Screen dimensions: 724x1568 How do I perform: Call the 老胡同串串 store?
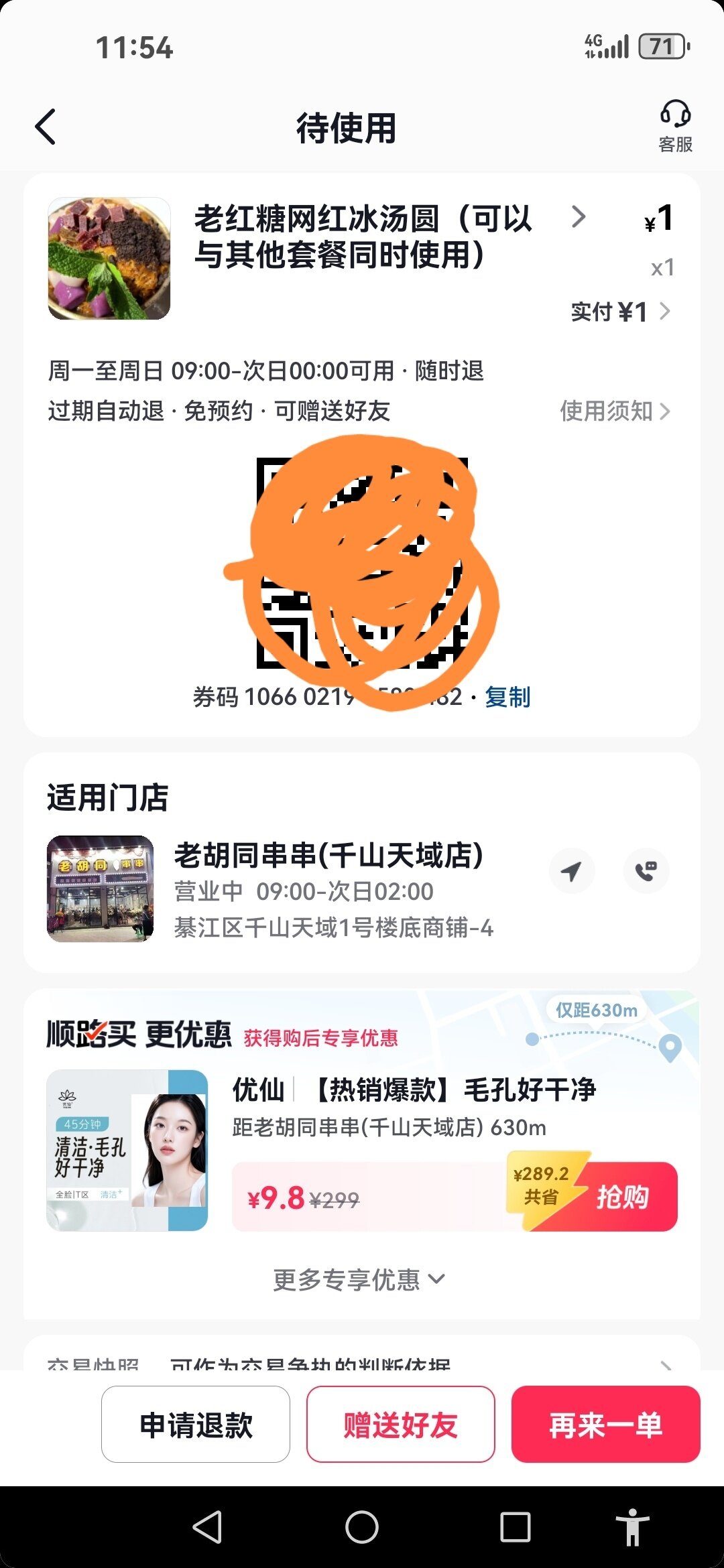point(646,871)
